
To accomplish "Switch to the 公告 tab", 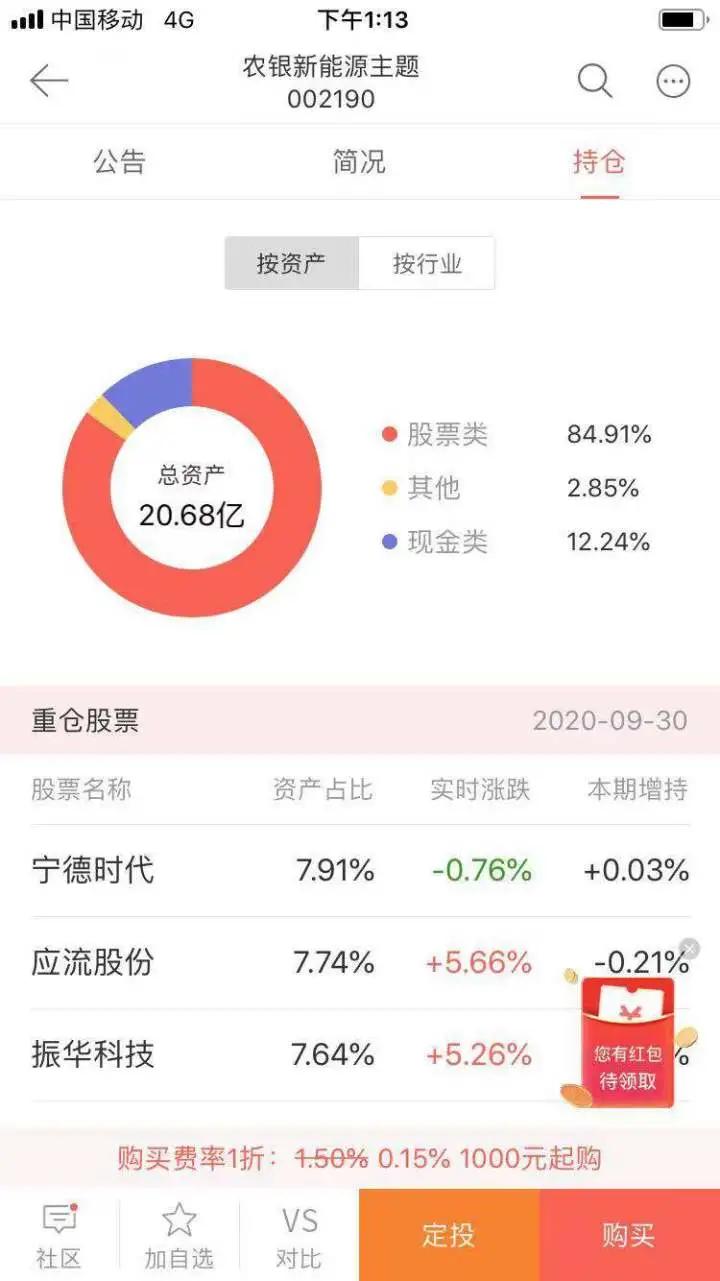I will coord(118,162).
